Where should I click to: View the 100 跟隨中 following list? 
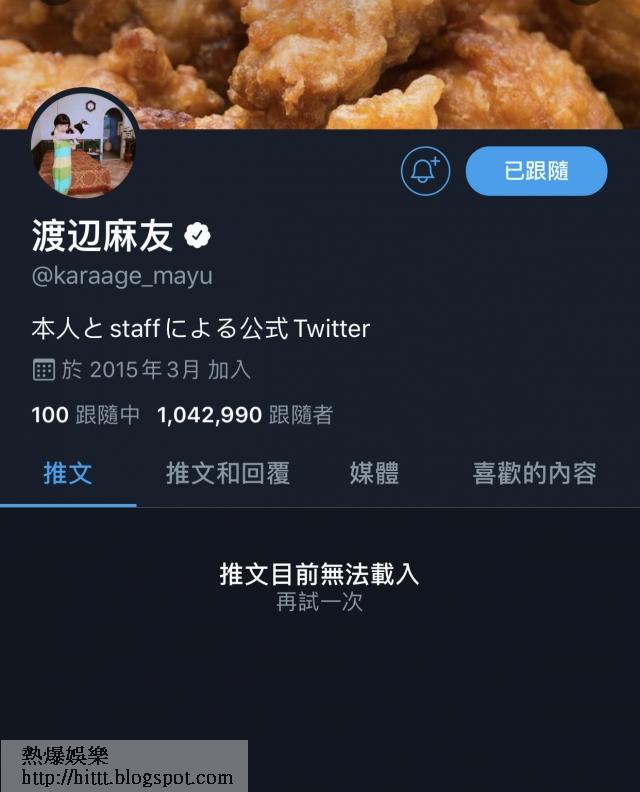click(85, 415)
